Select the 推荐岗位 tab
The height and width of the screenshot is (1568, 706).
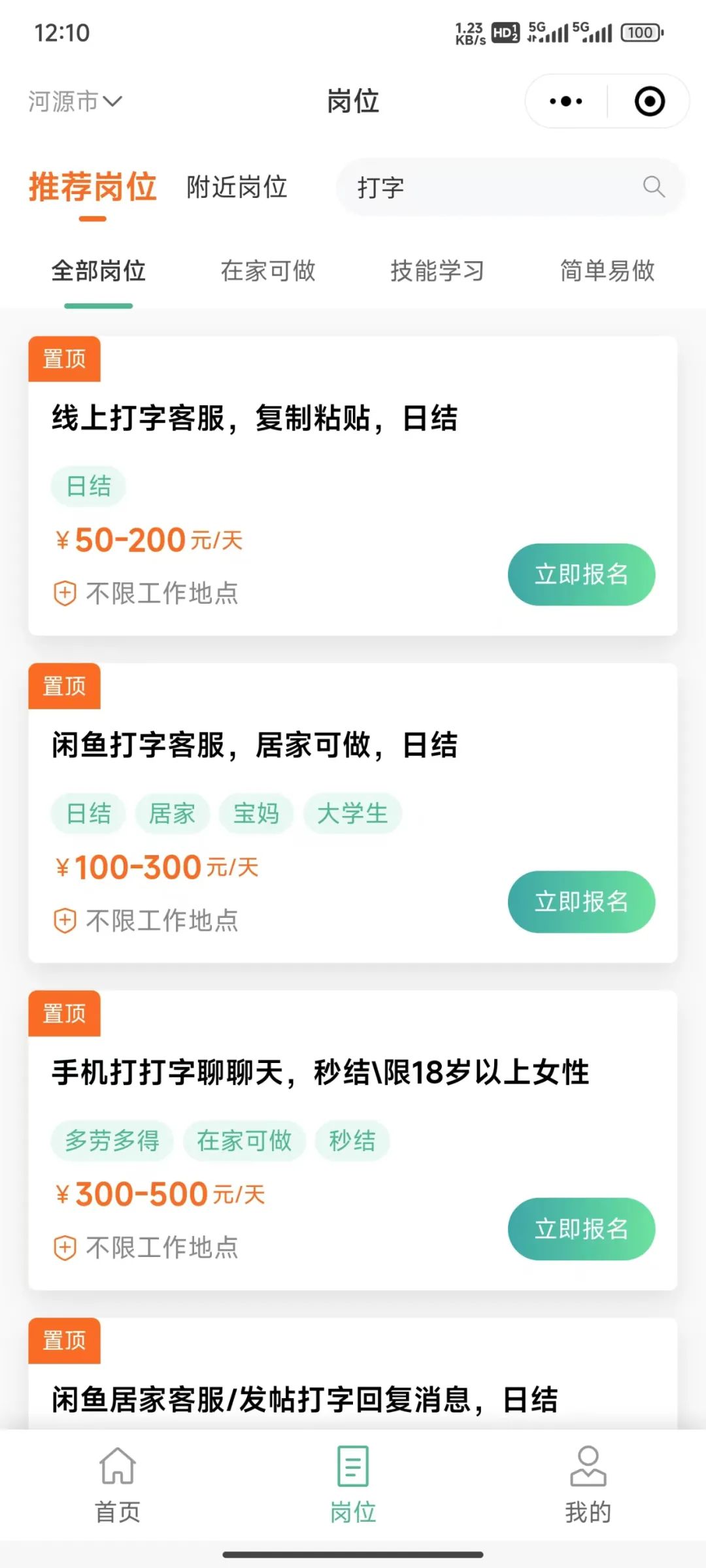(92, 188)
